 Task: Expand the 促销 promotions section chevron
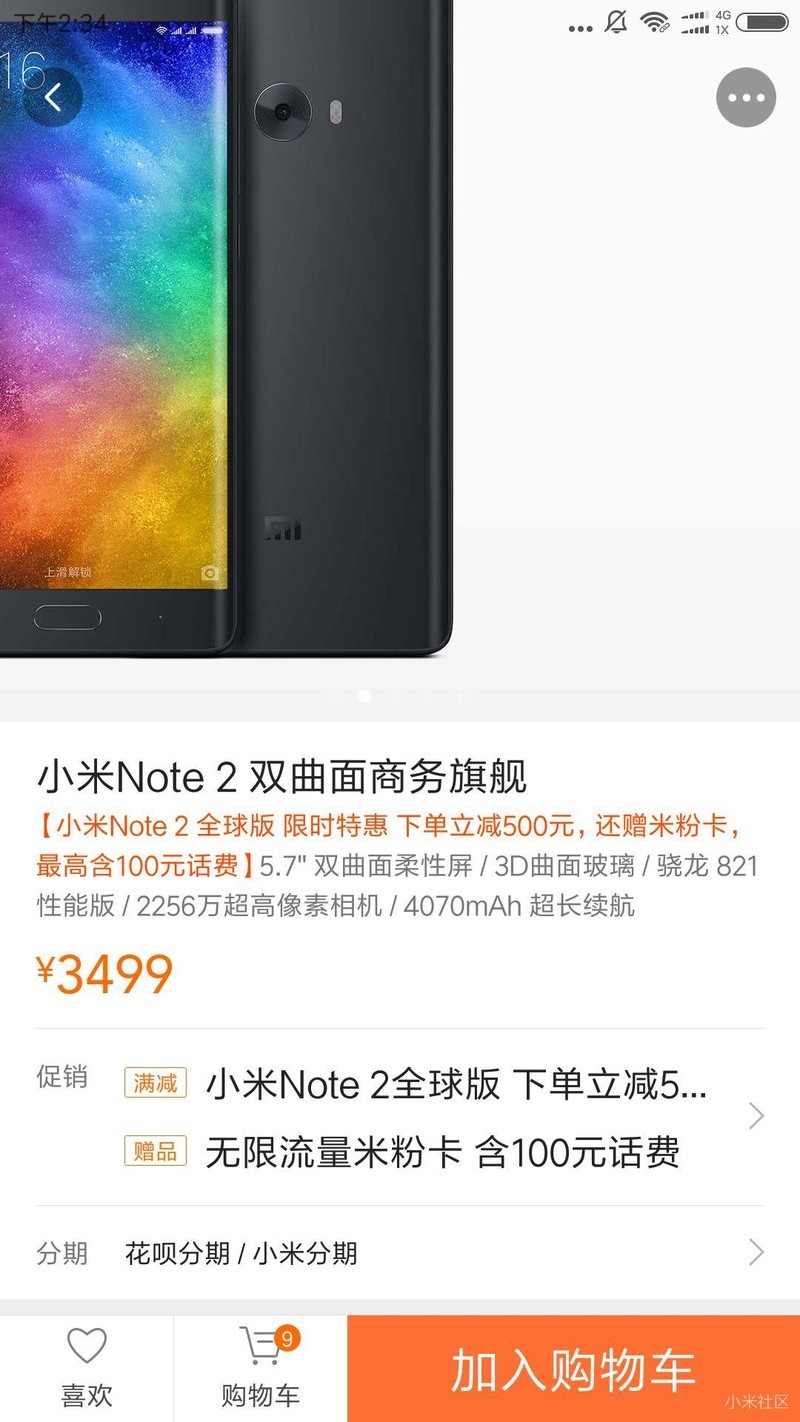[757, 1115]
